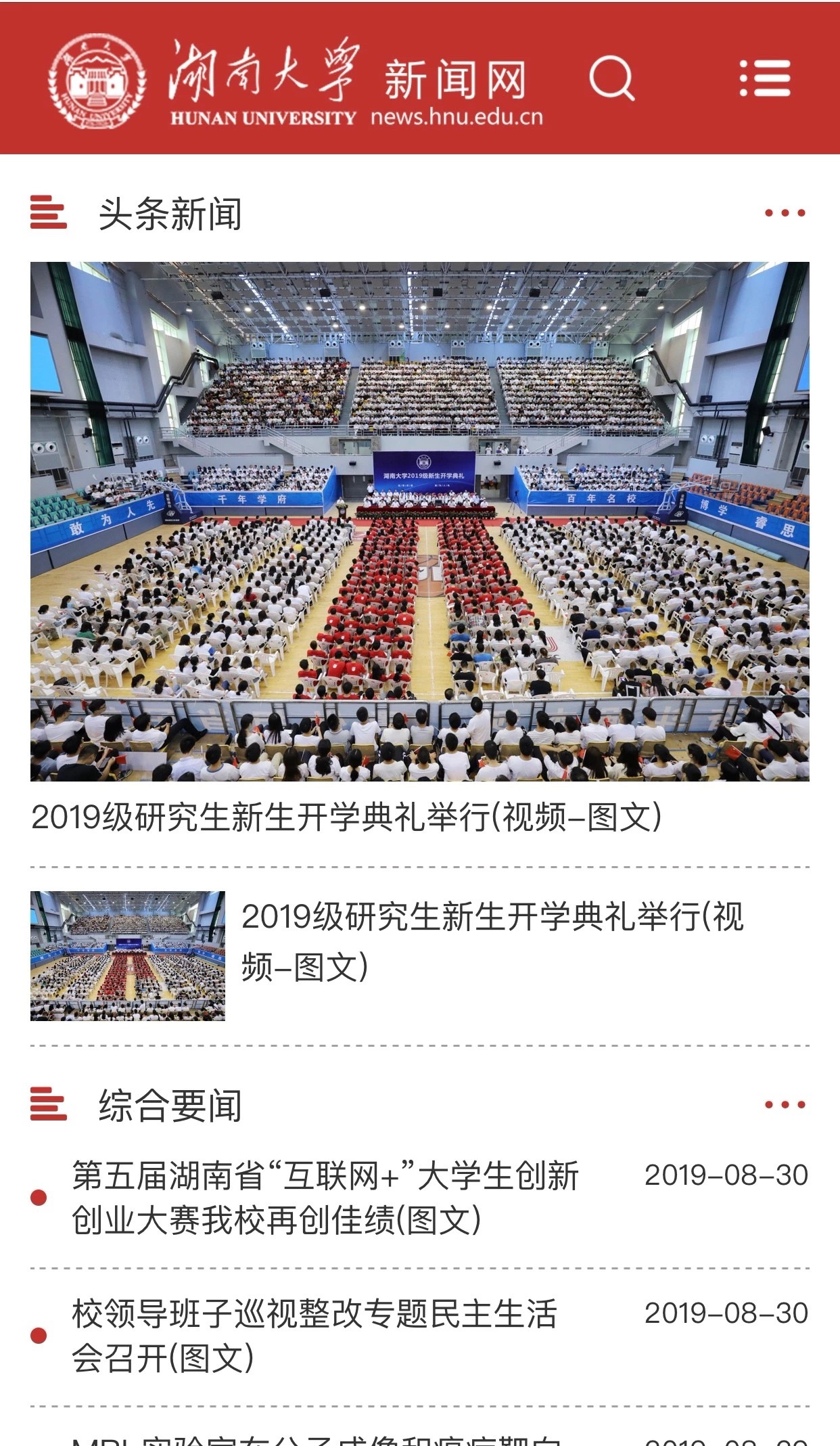Open the large opening ceremony photo
The height and width of the screenshot is (1446, 840).
(419, 521)
